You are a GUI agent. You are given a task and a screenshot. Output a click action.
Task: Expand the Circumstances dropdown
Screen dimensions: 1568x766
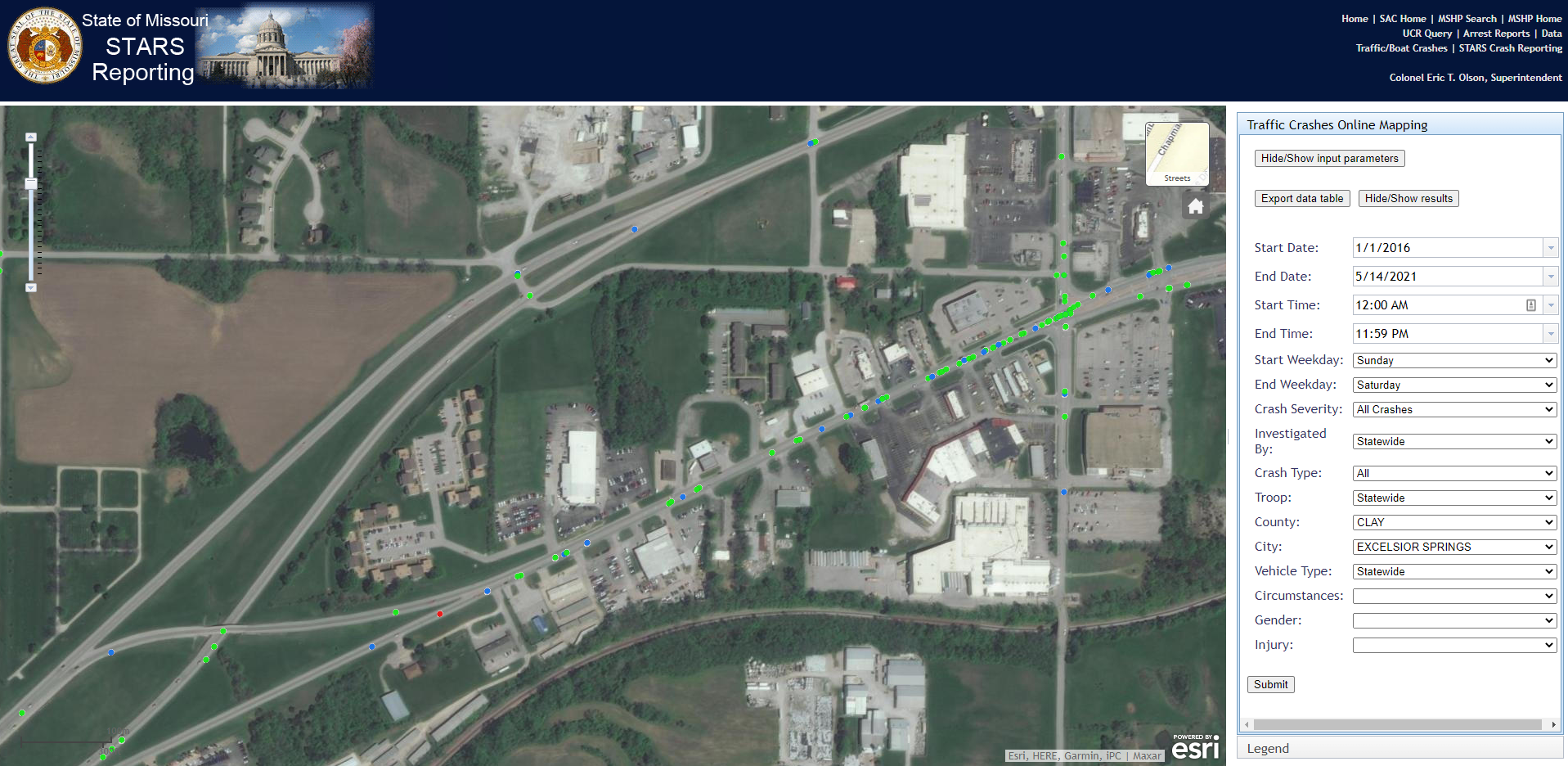click(x=1453, y=597)
